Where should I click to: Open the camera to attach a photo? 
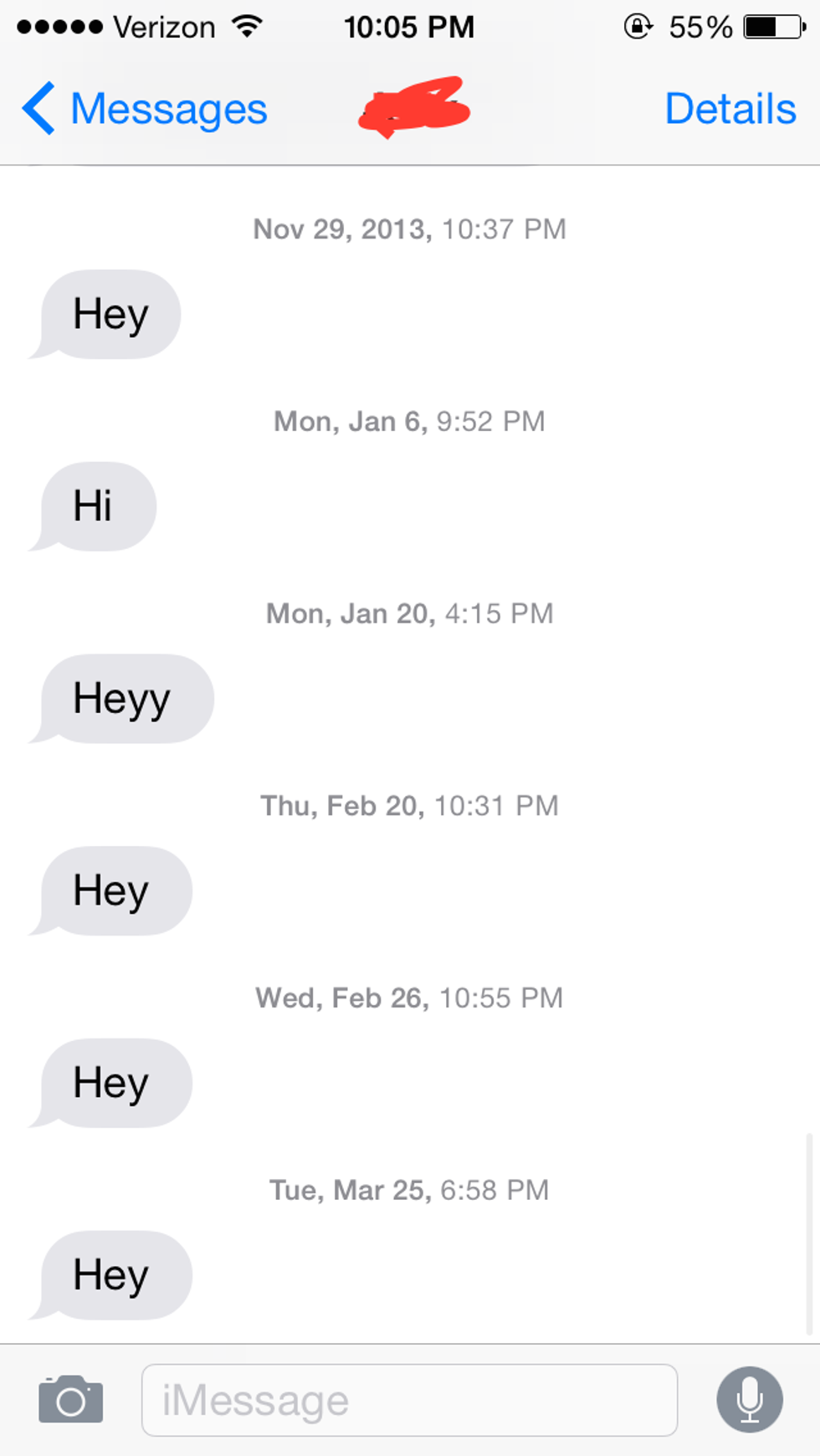point(71,1399)
